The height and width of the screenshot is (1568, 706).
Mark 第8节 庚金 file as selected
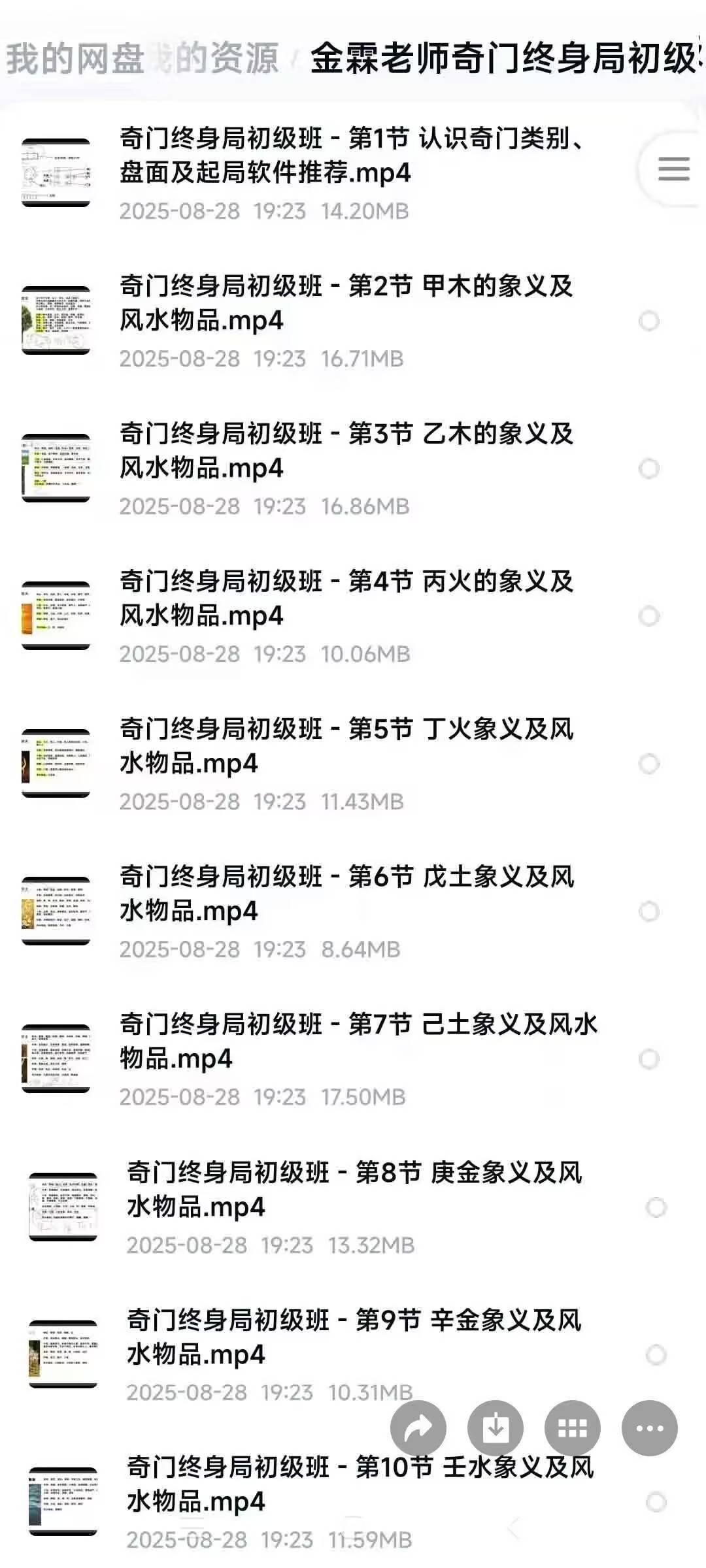click(x=656, y=1207)
